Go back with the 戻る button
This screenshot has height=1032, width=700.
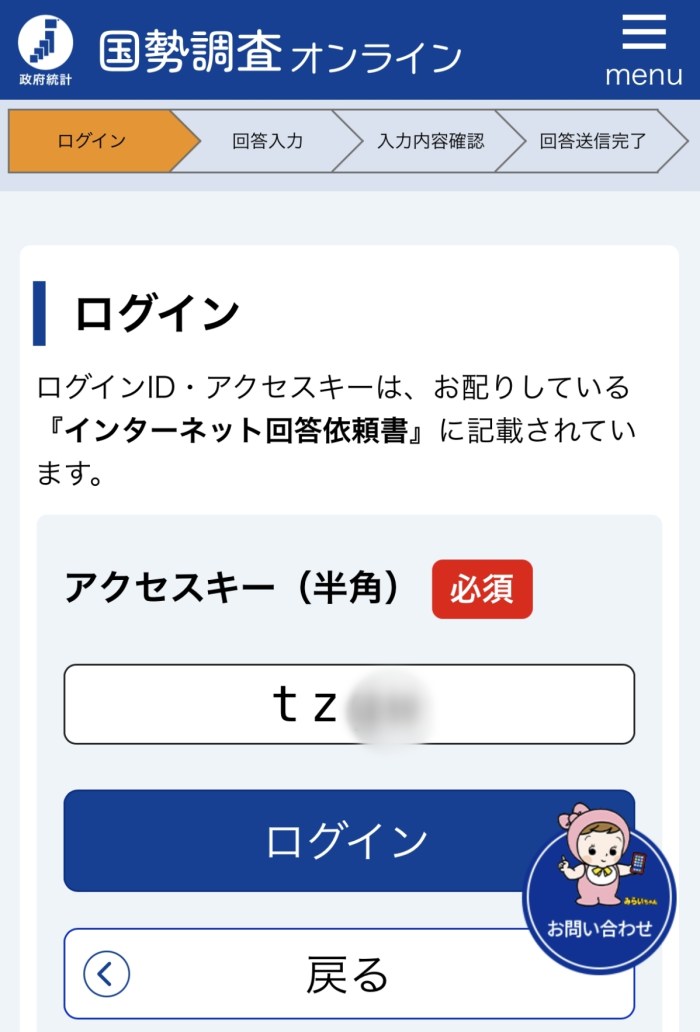300,973
